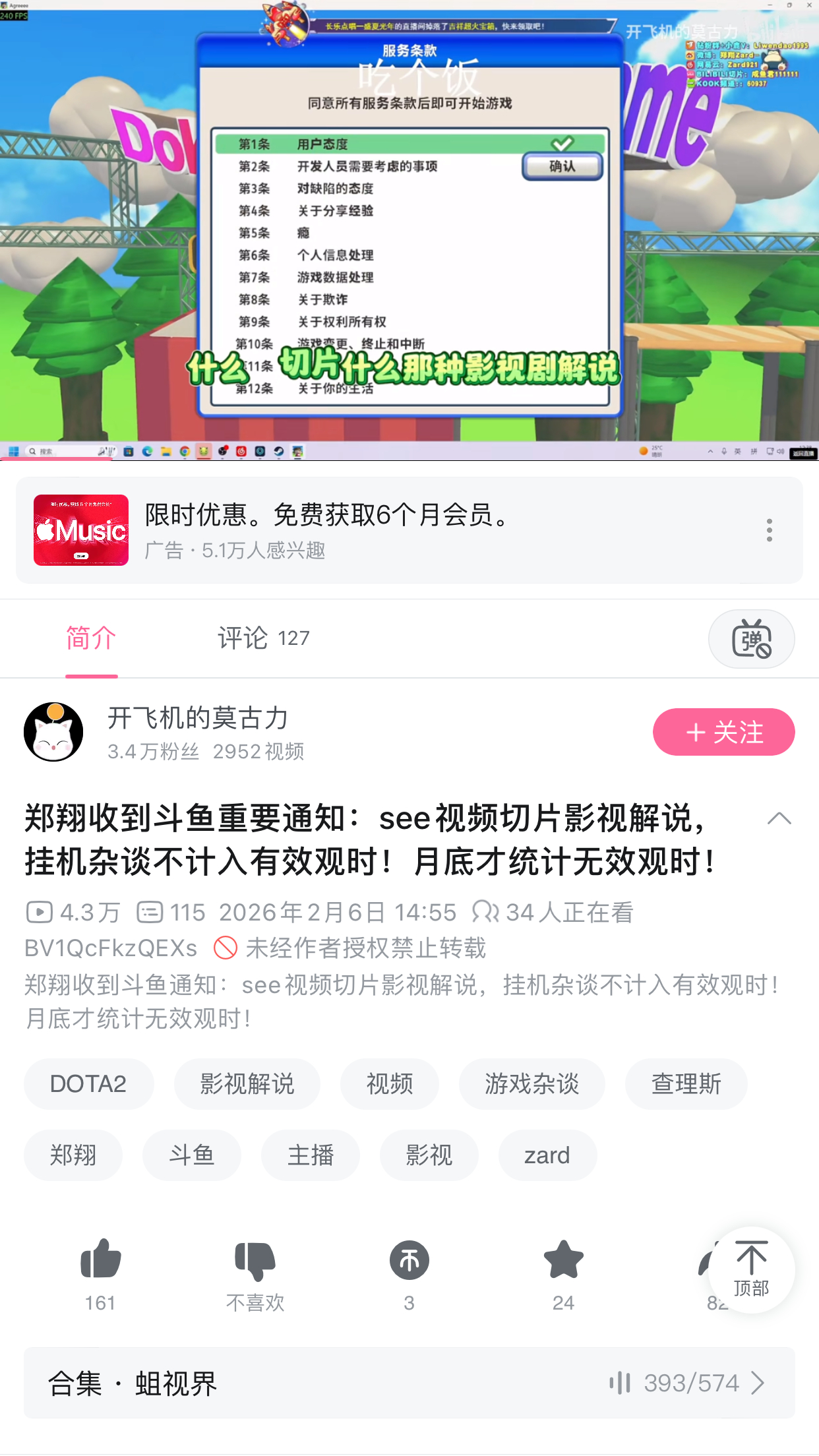Open the zard tag
The image size is (819, 1456).
547,1155
